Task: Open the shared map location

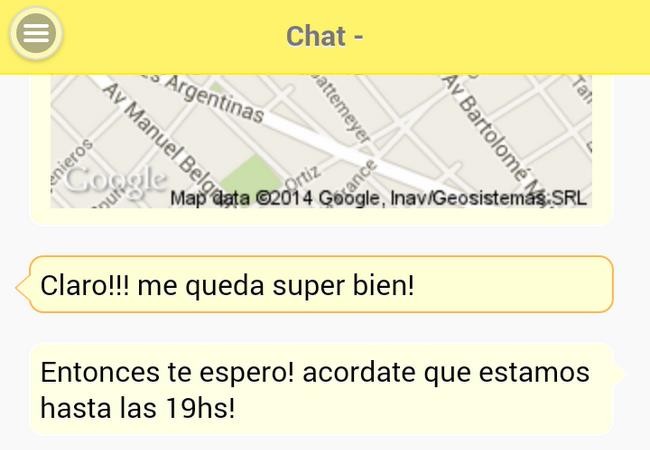Action: (320, 140)
